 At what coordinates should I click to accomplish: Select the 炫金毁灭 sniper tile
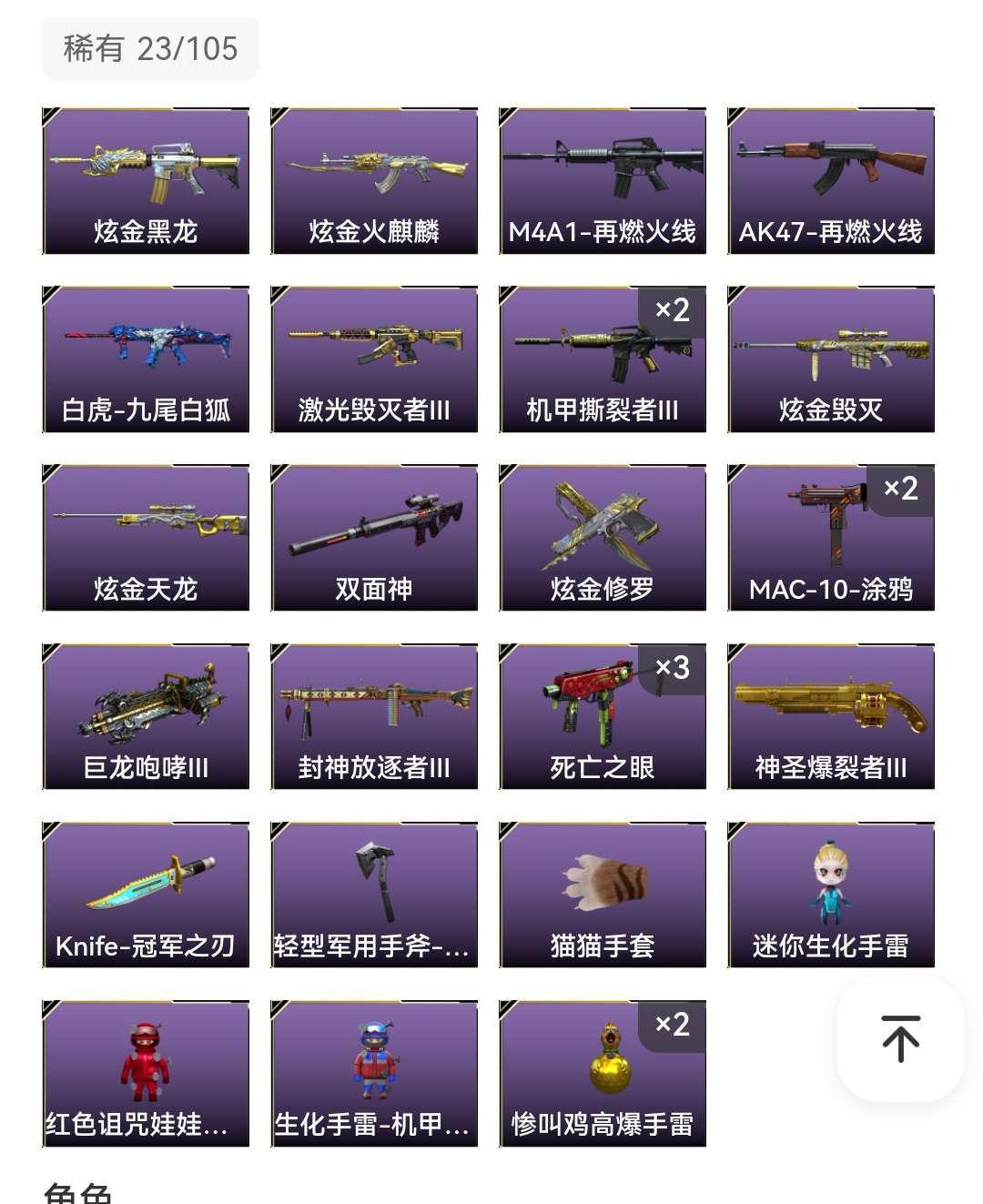pos(831,359)
